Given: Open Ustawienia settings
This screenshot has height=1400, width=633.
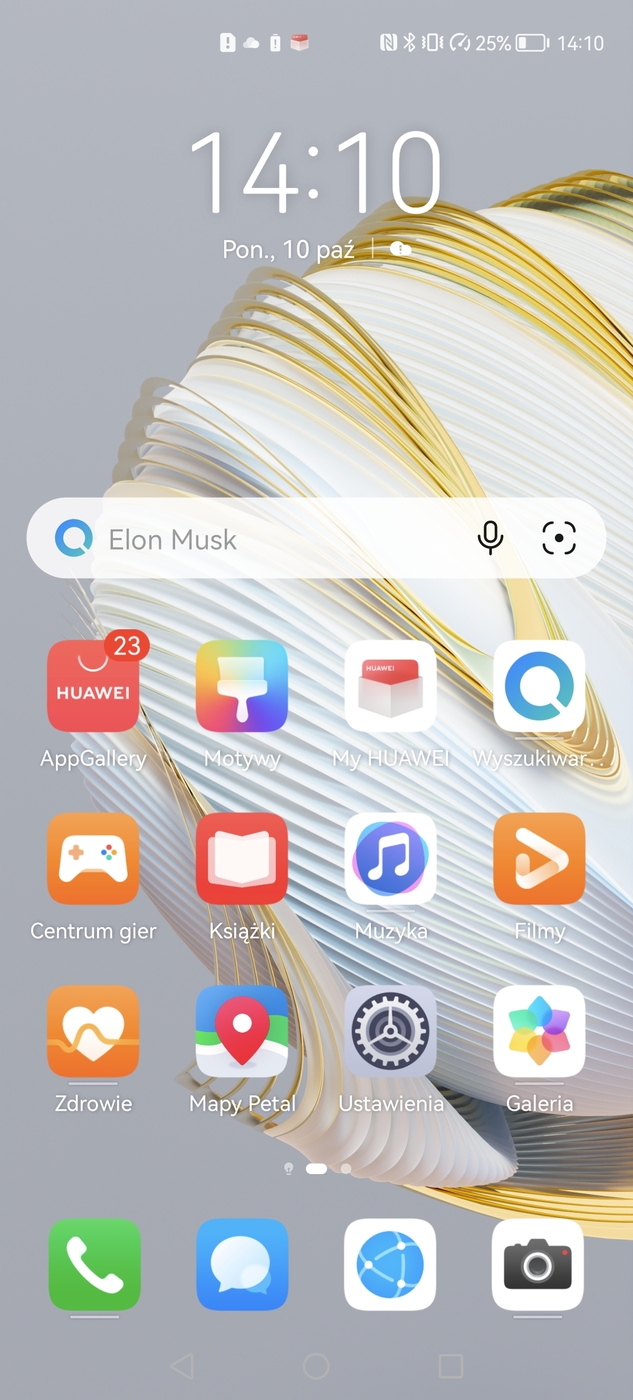Looking at the screenshot, I should [x=390, y=1031].
